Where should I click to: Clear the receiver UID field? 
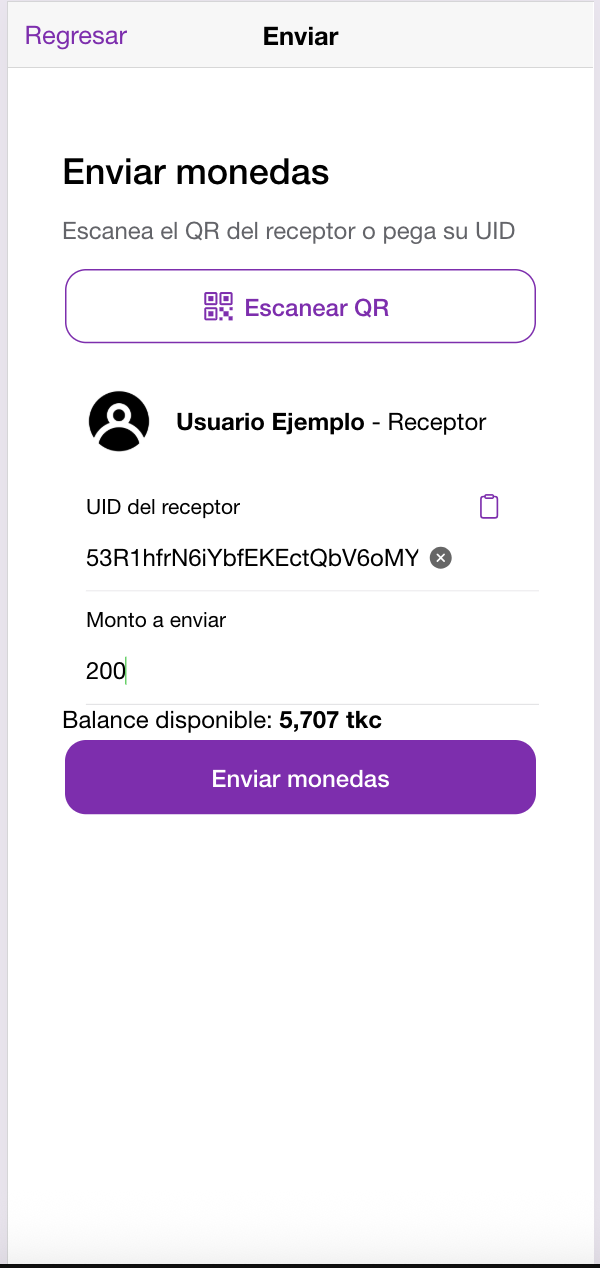[x=441, y=558]
